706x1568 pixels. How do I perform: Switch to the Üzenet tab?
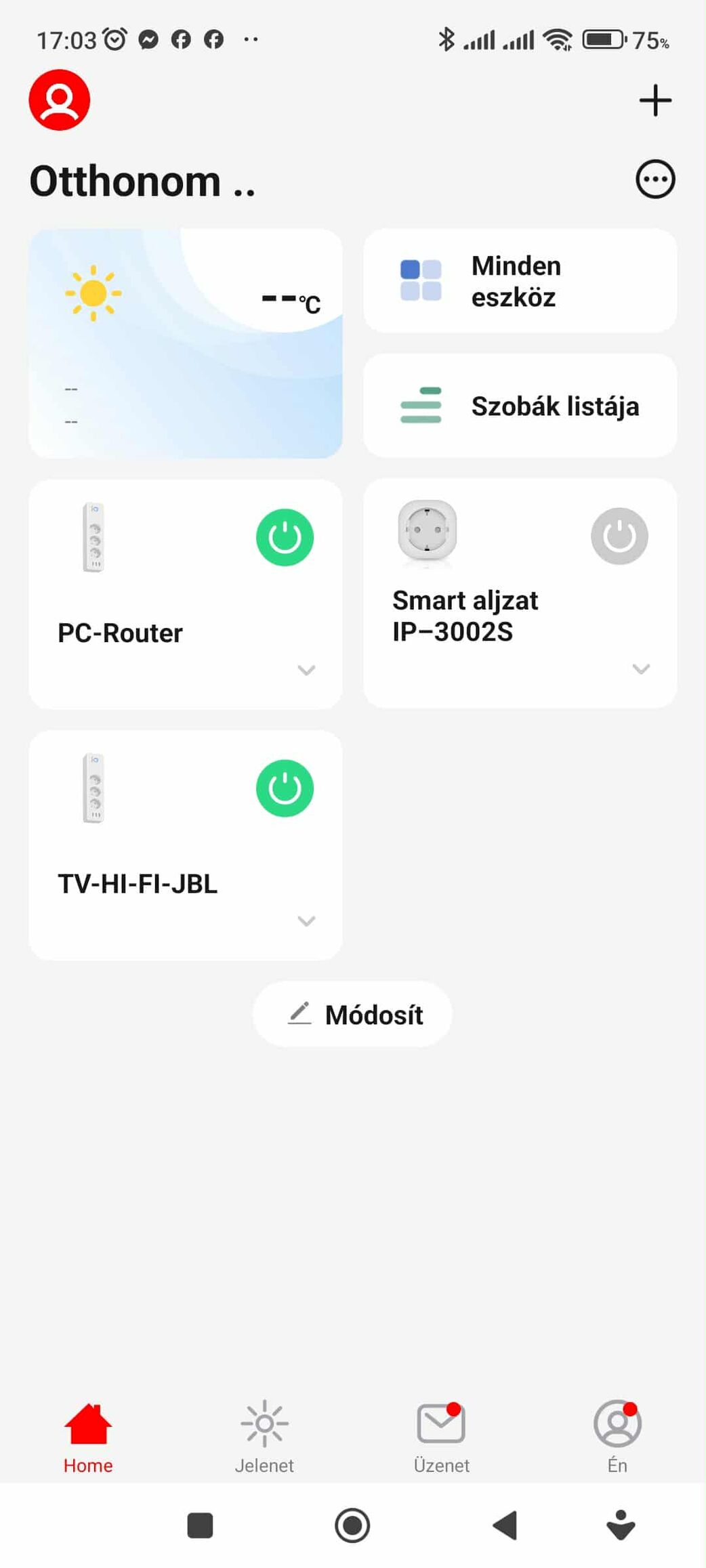(441, 1436)
